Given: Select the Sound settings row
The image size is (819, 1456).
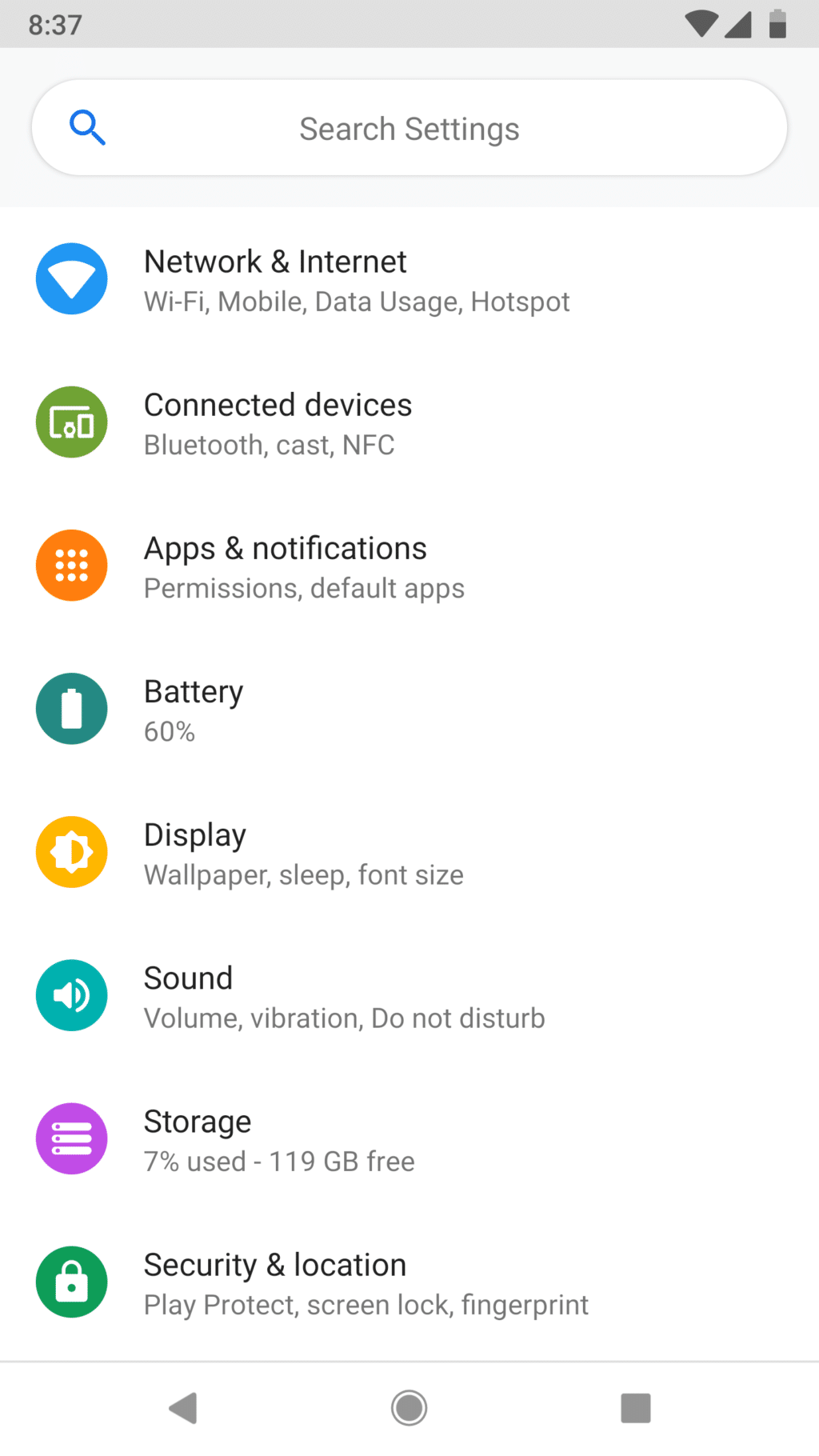Looking at the screenshot, I should (409, 995).
